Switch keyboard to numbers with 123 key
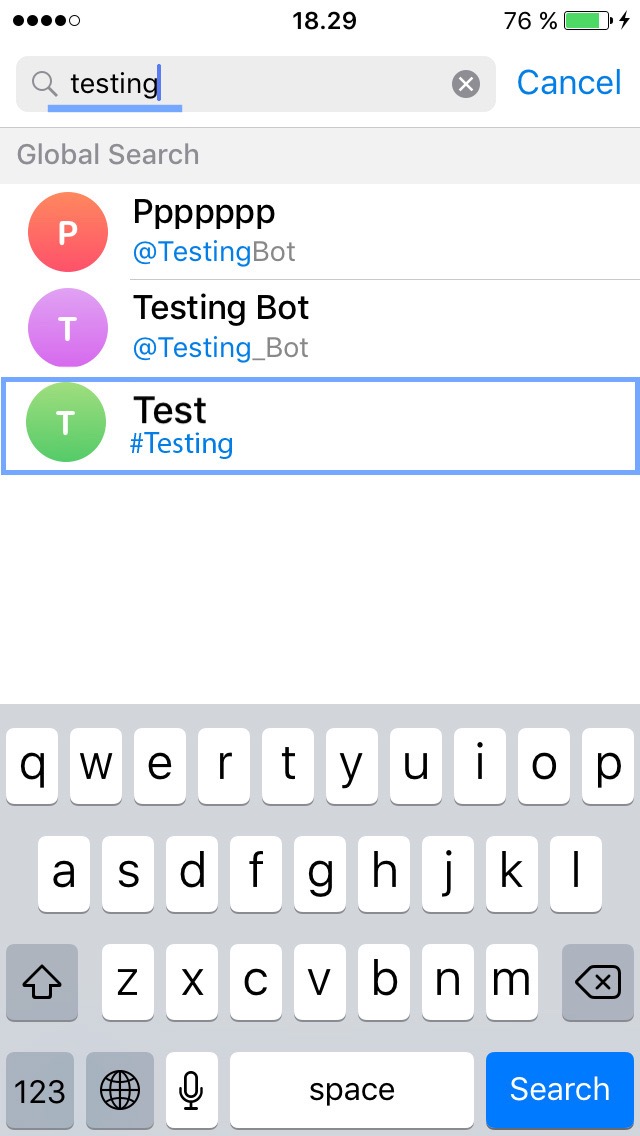 (x=40, y=1090)
